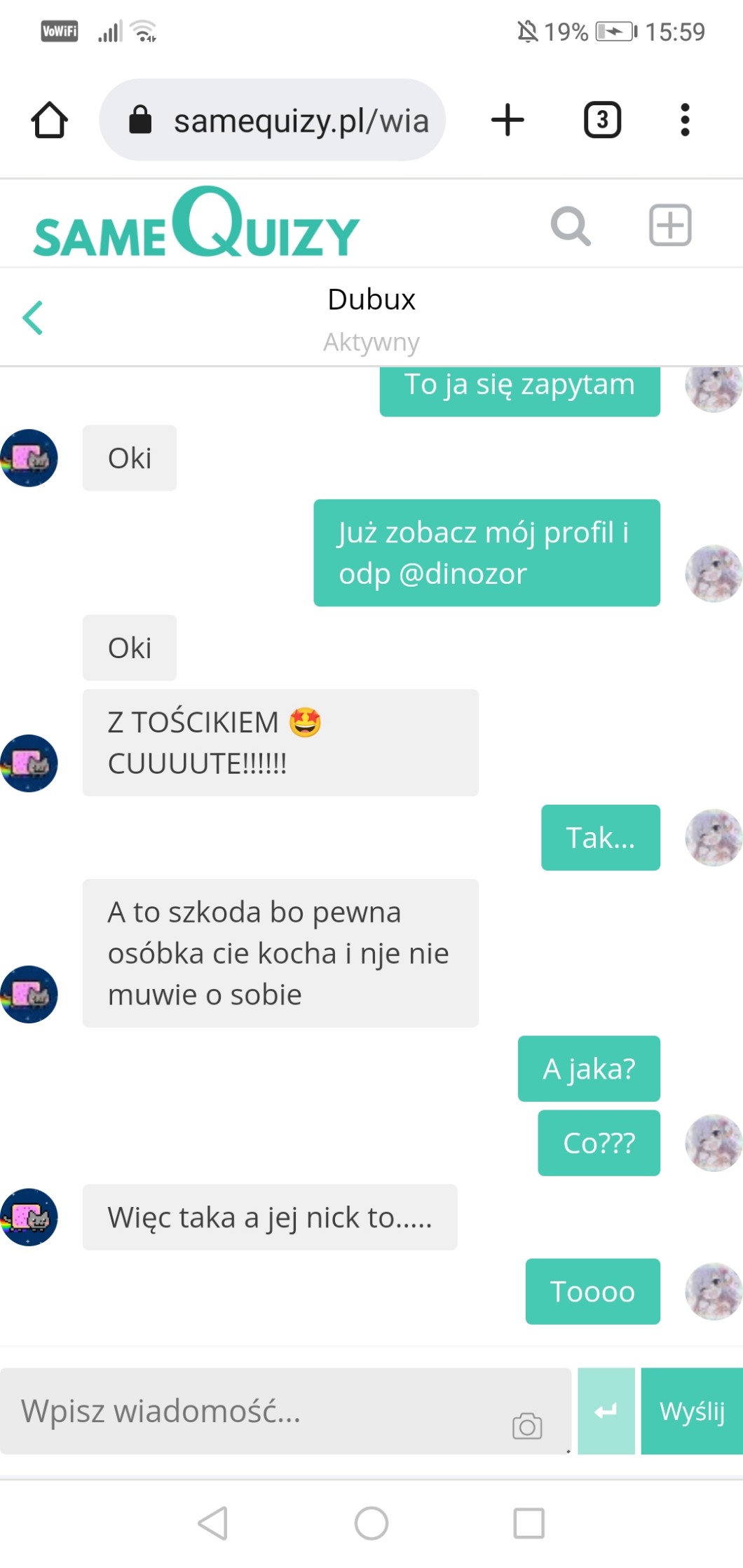Open the SameQuizy search
The image size is (743, 1568).
[x=571, y=226]
